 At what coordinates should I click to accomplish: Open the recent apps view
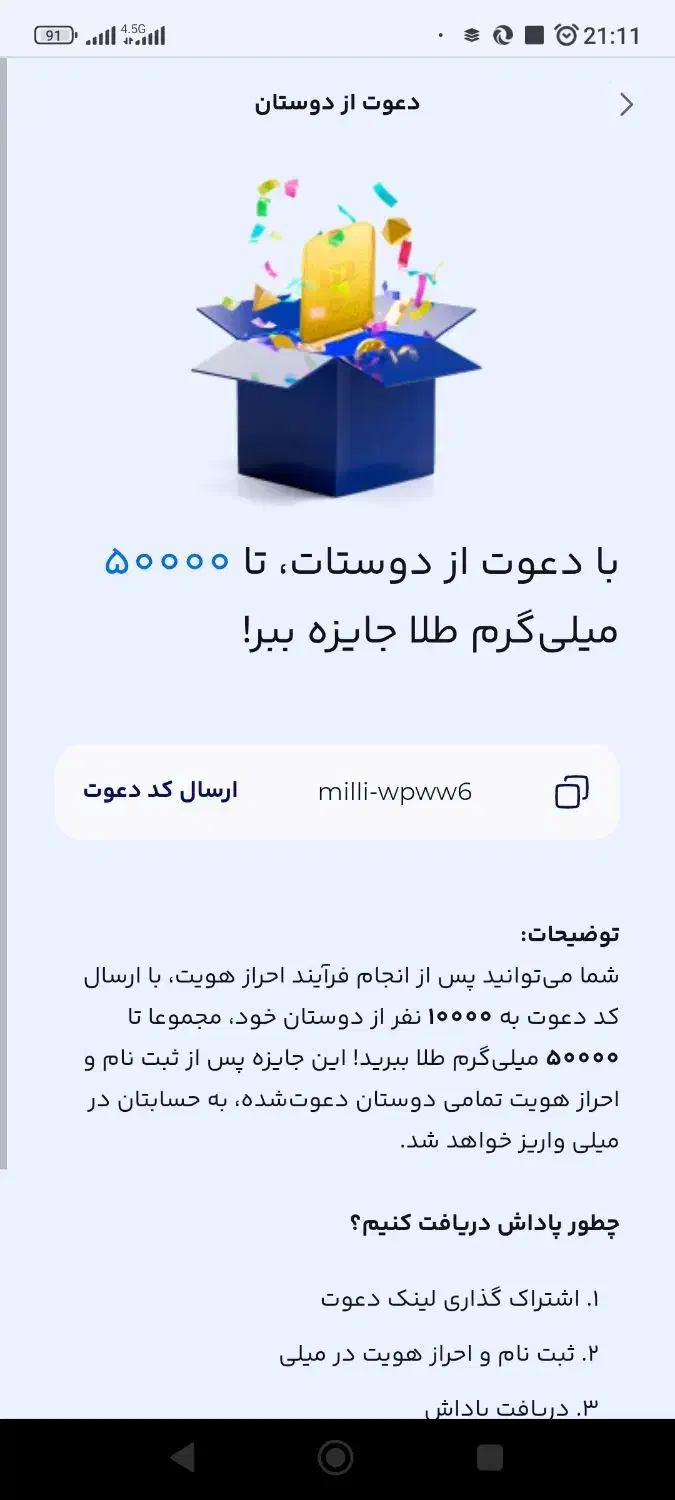[x=489, y=1458]
